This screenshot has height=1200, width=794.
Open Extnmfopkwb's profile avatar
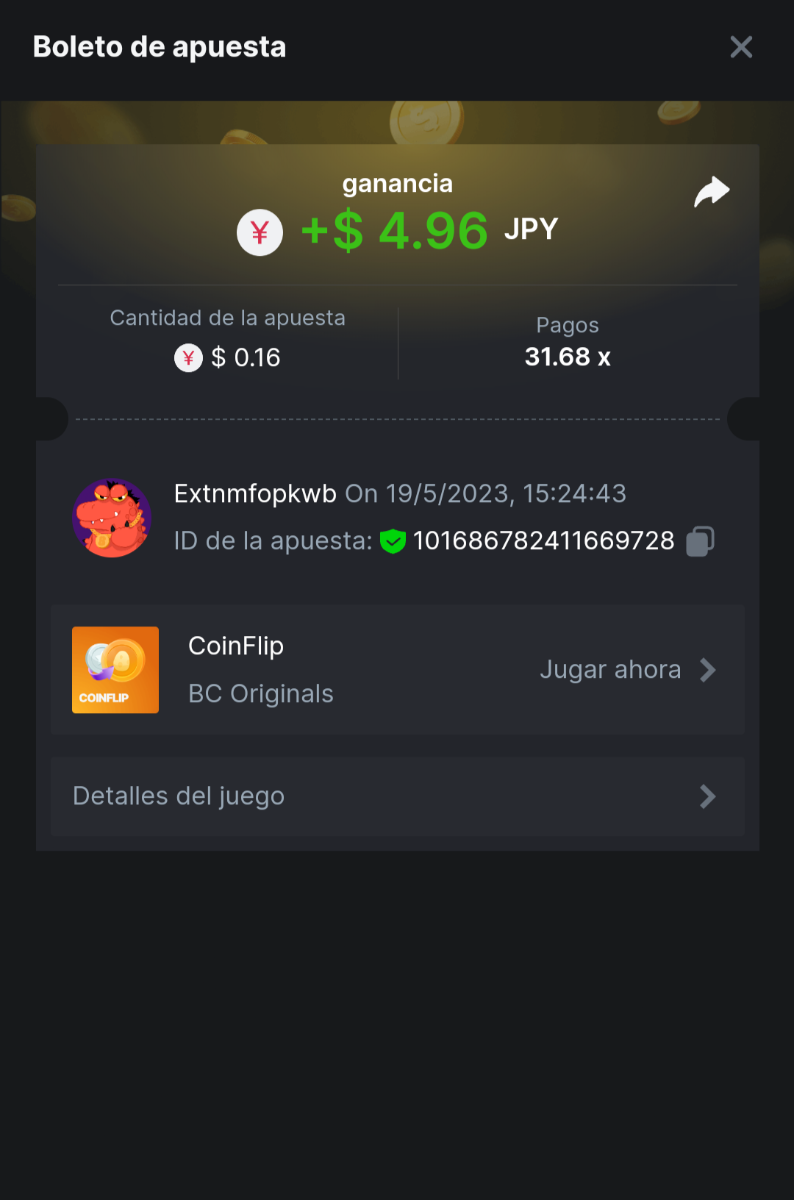coord(112,518)
